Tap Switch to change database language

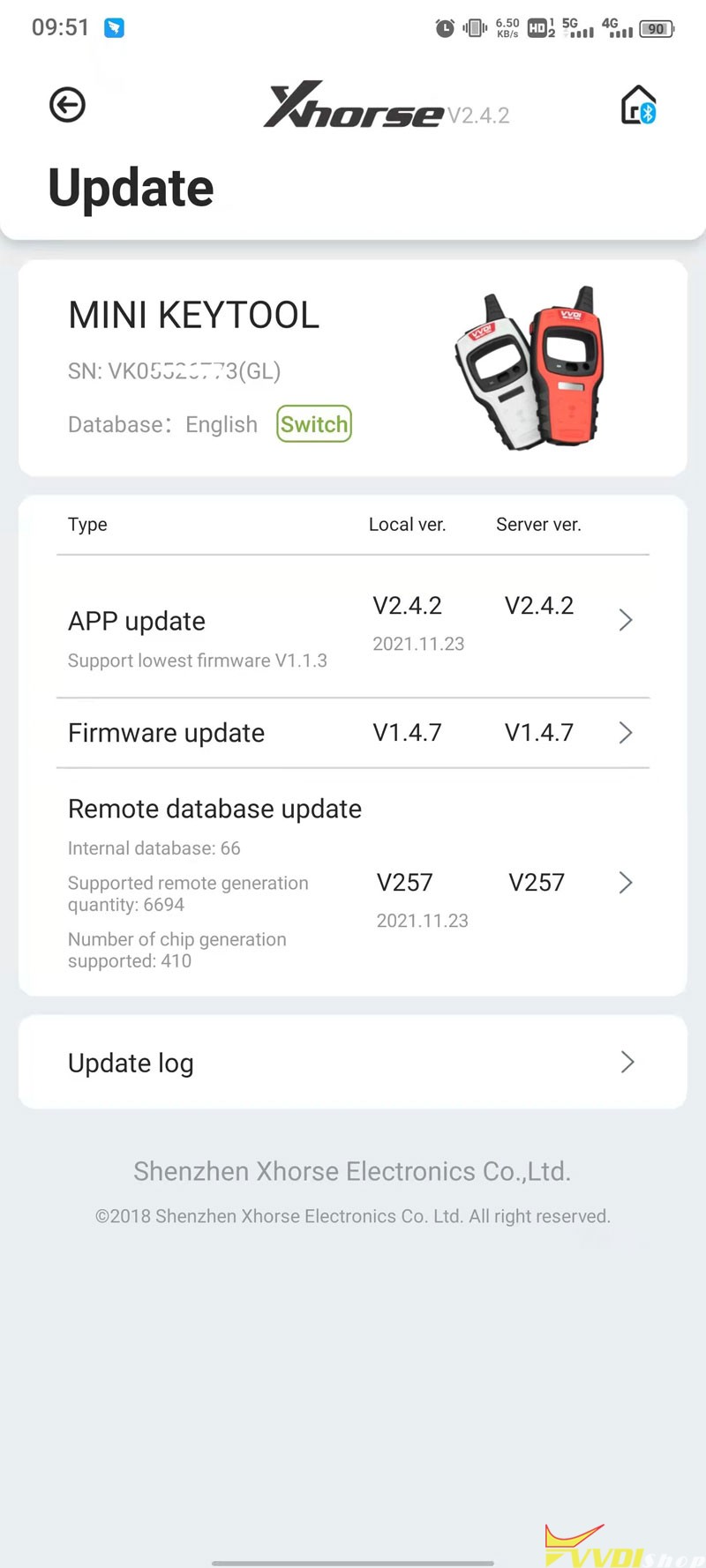pyautogui.click(x=314, y=424)
